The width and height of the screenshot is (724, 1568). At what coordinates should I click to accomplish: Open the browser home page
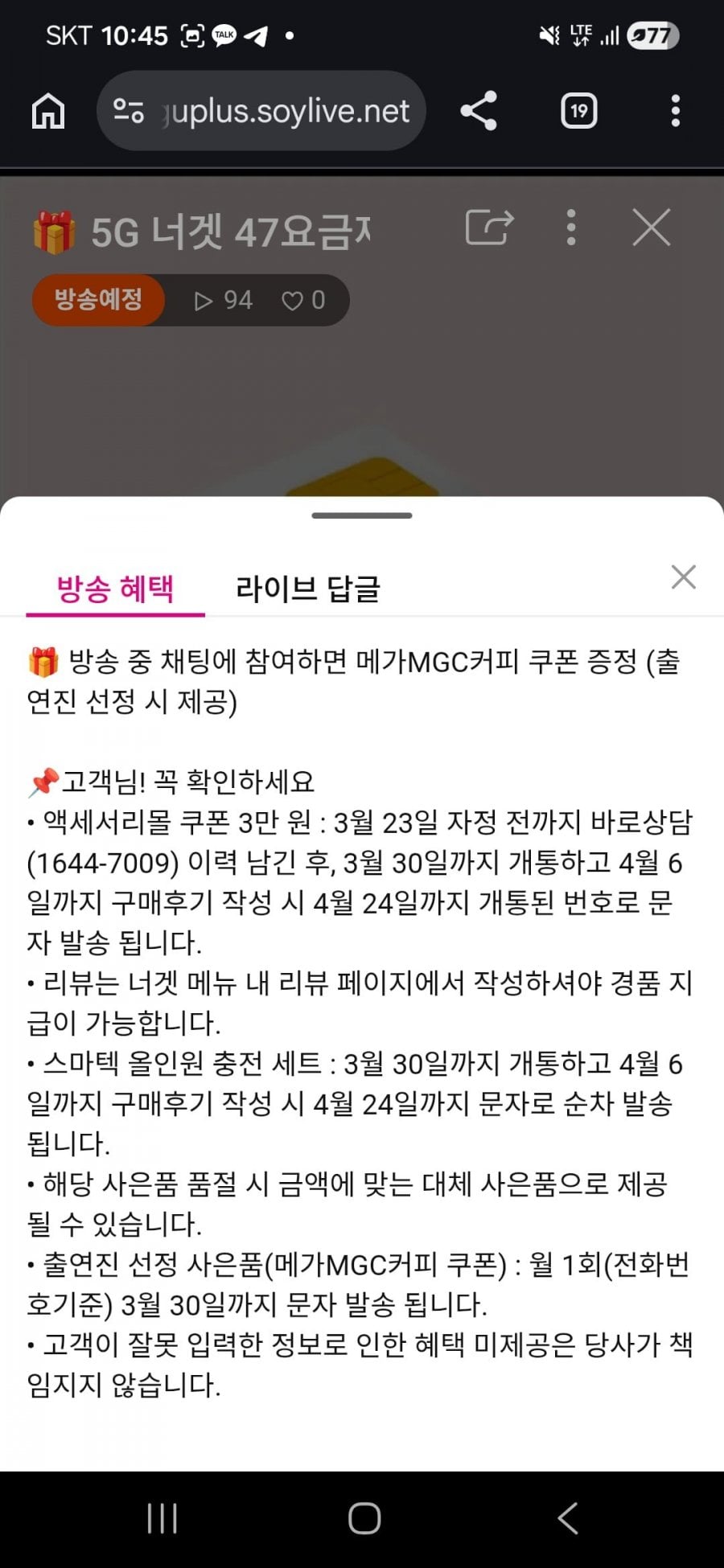[x=48, y=111]
